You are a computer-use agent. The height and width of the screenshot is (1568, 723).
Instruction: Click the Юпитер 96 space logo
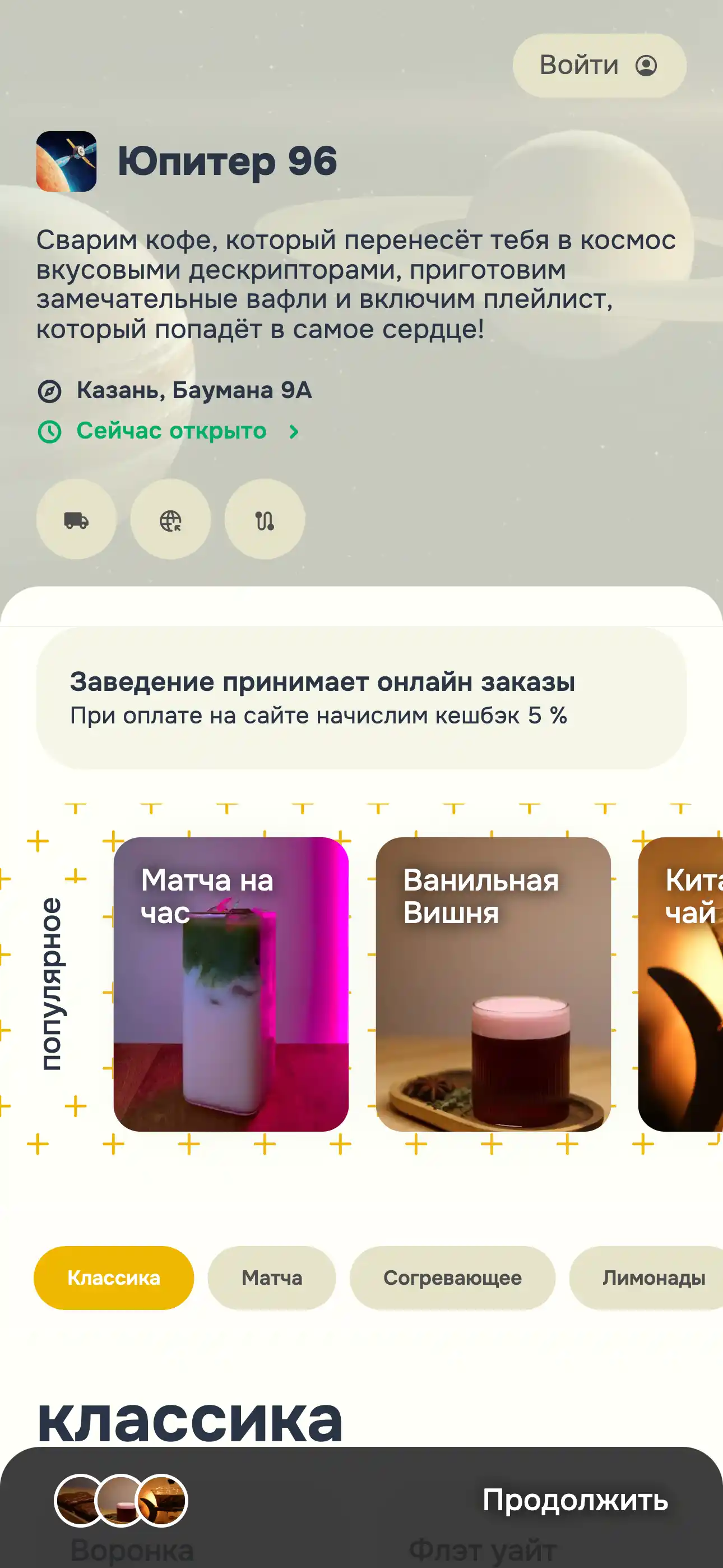[66, 161]
